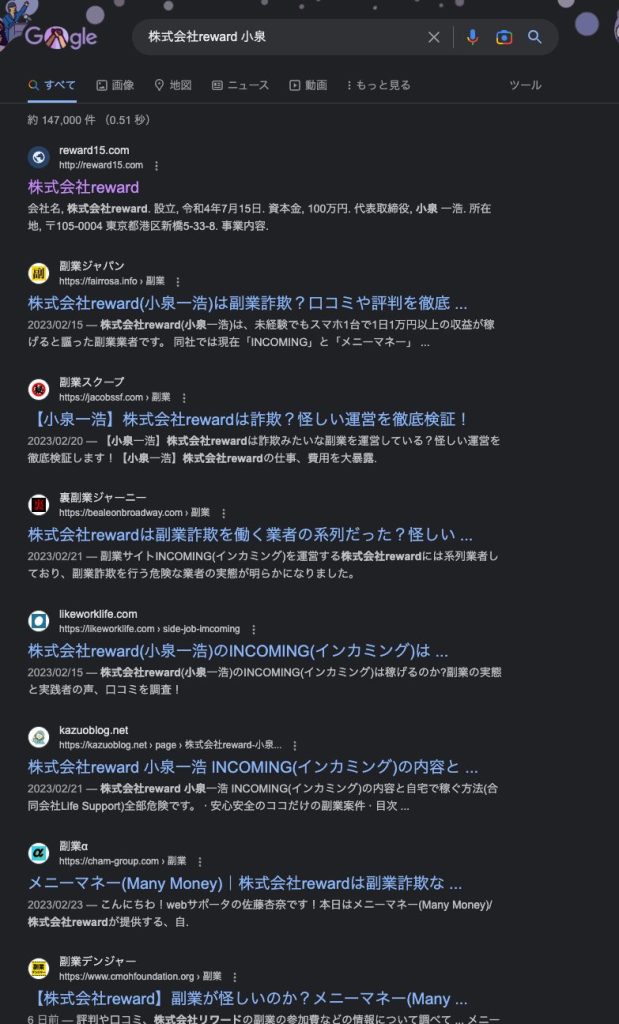The image size is (619, 1024).
Task: Switch to the 画像 tab
Action: coord(115,86)
